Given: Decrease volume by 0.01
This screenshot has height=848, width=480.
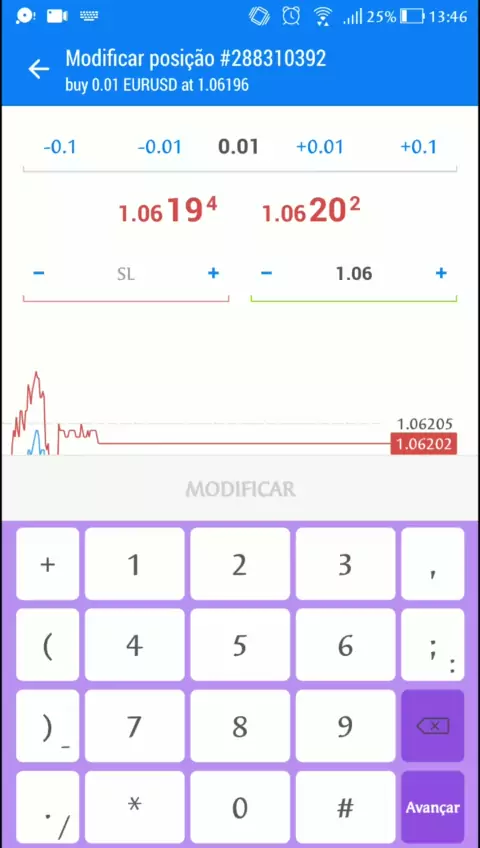Looking at the screenshot, I should 159,147.
